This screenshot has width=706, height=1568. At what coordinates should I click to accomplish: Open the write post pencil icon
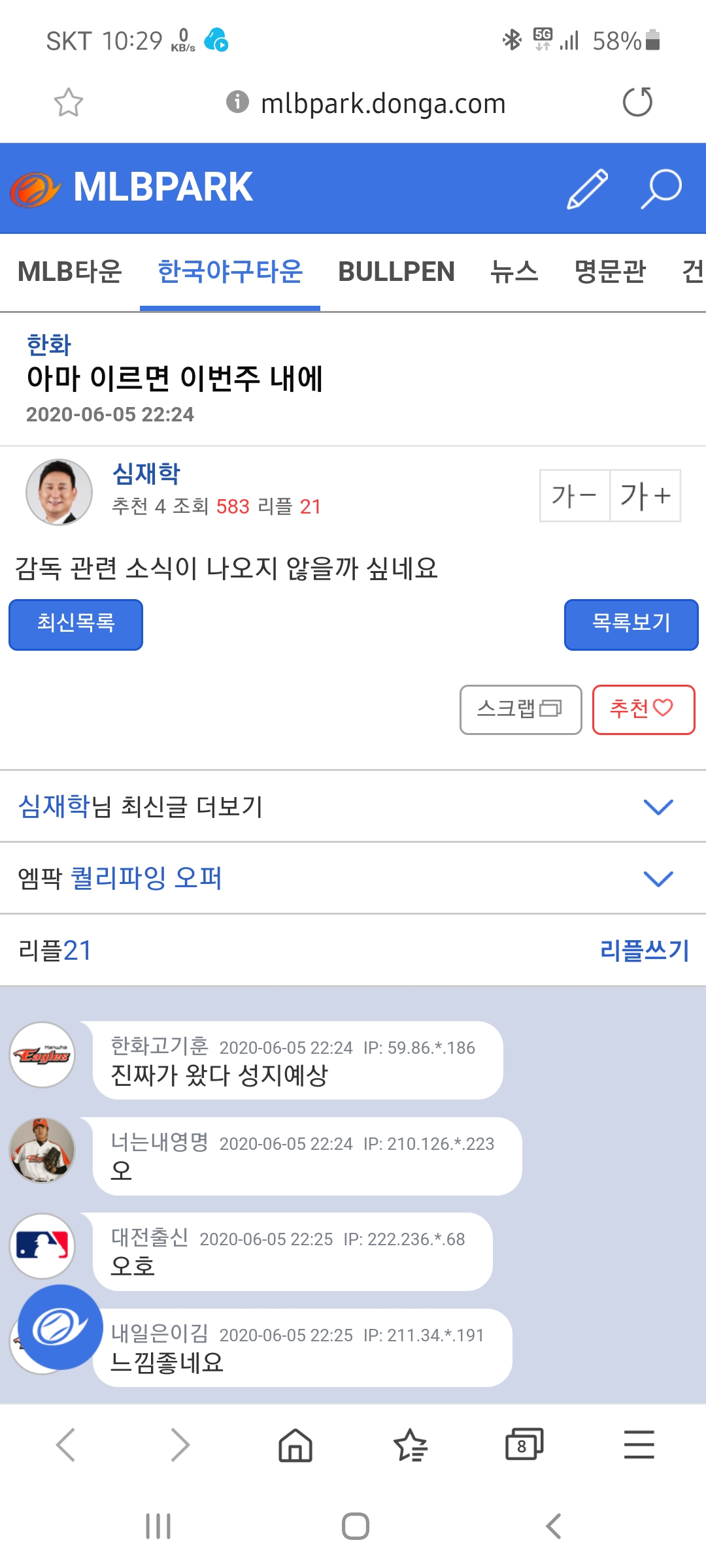point(587,189)
